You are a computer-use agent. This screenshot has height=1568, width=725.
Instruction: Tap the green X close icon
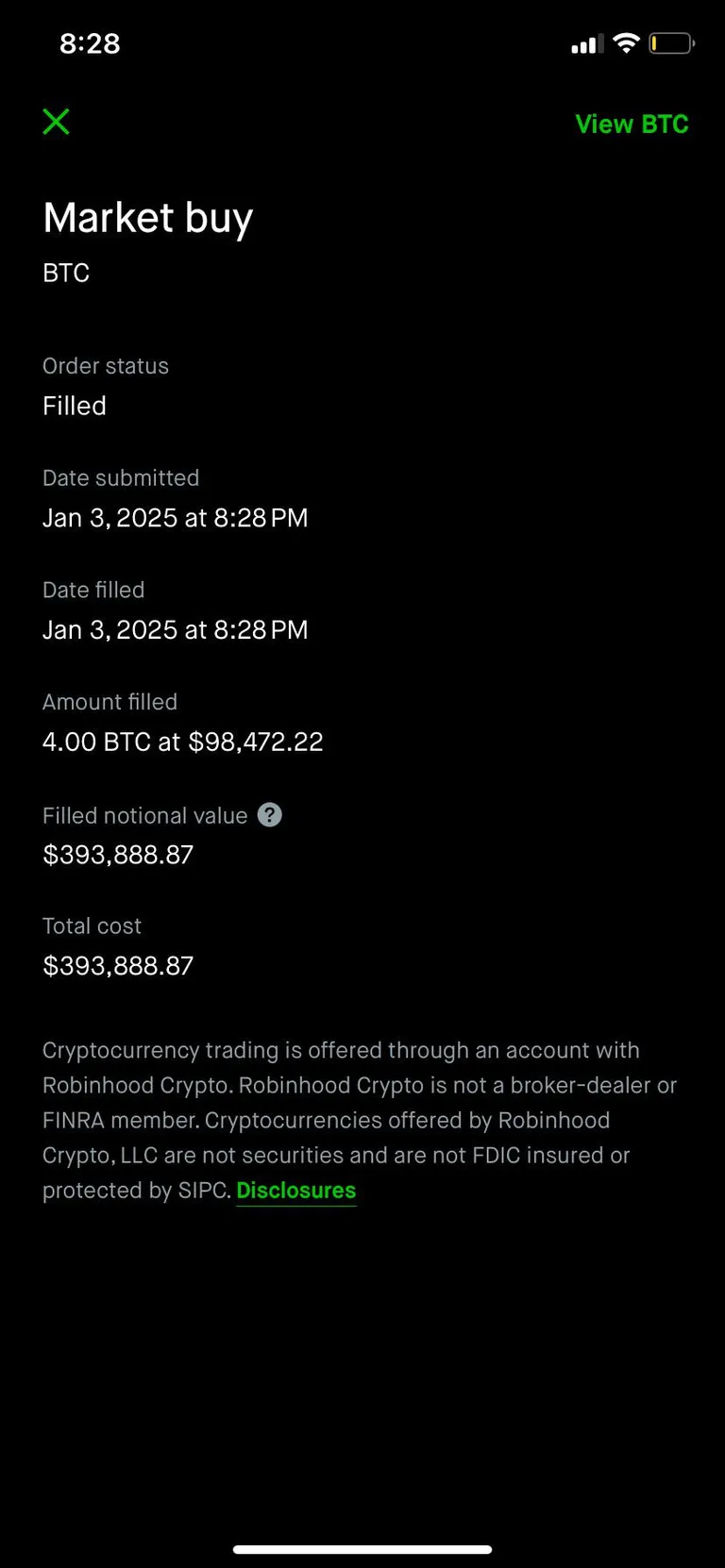[x=56, y=122]
